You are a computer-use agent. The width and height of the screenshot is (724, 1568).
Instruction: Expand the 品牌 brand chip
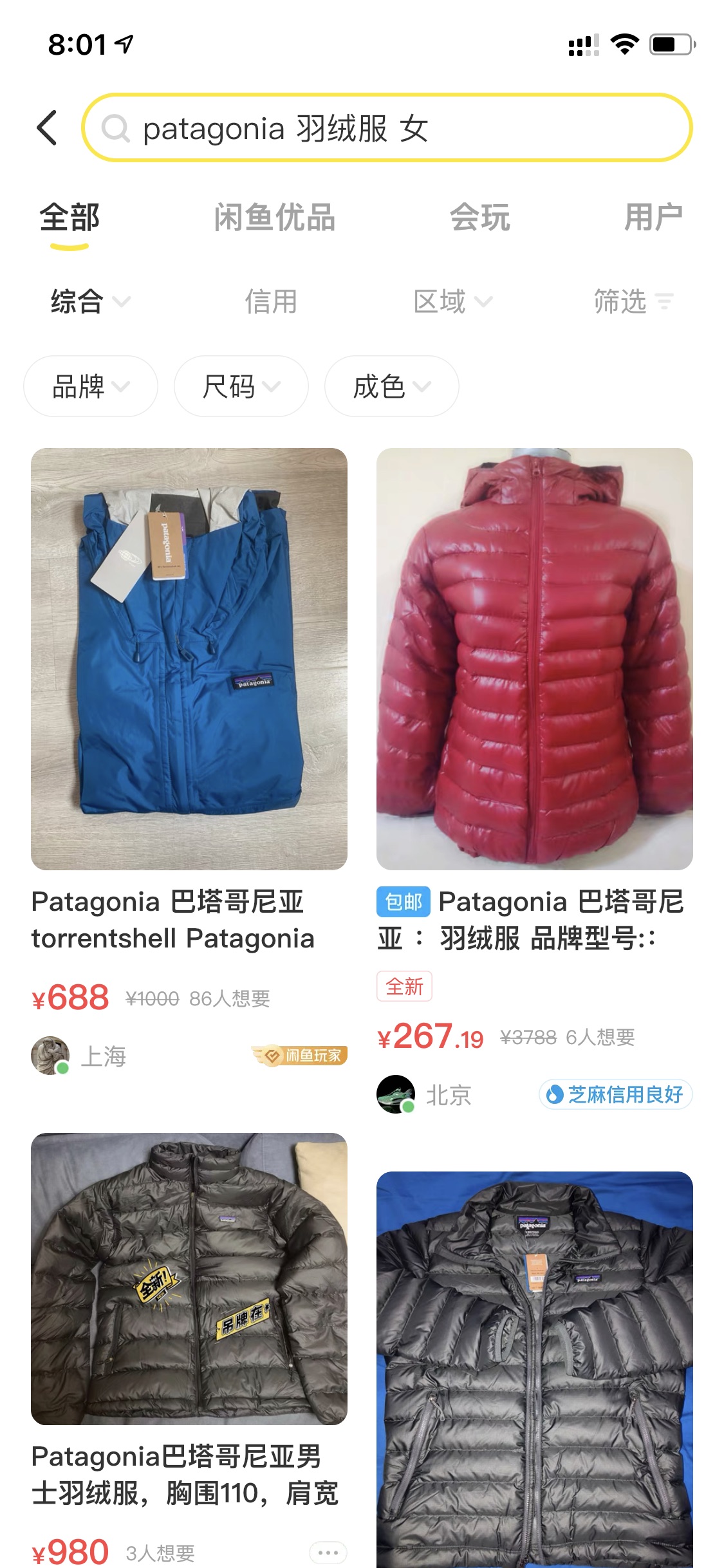[91, 386]
